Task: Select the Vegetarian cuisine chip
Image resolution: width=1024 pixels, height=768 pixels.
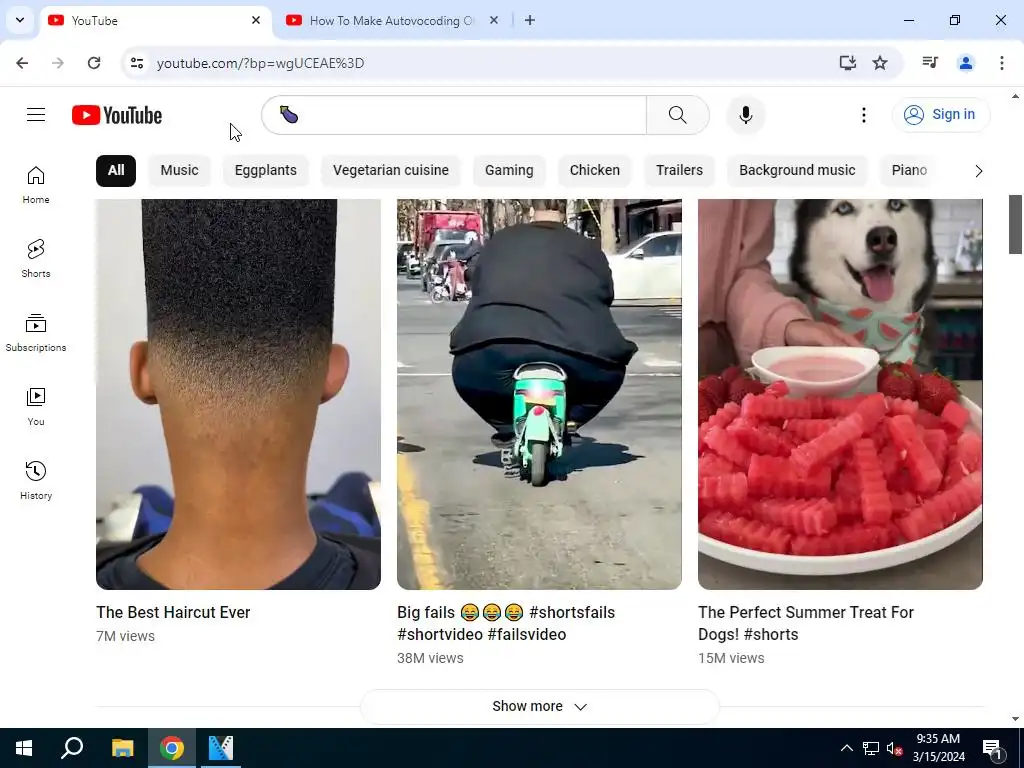Action: click(x=390, y=170)
